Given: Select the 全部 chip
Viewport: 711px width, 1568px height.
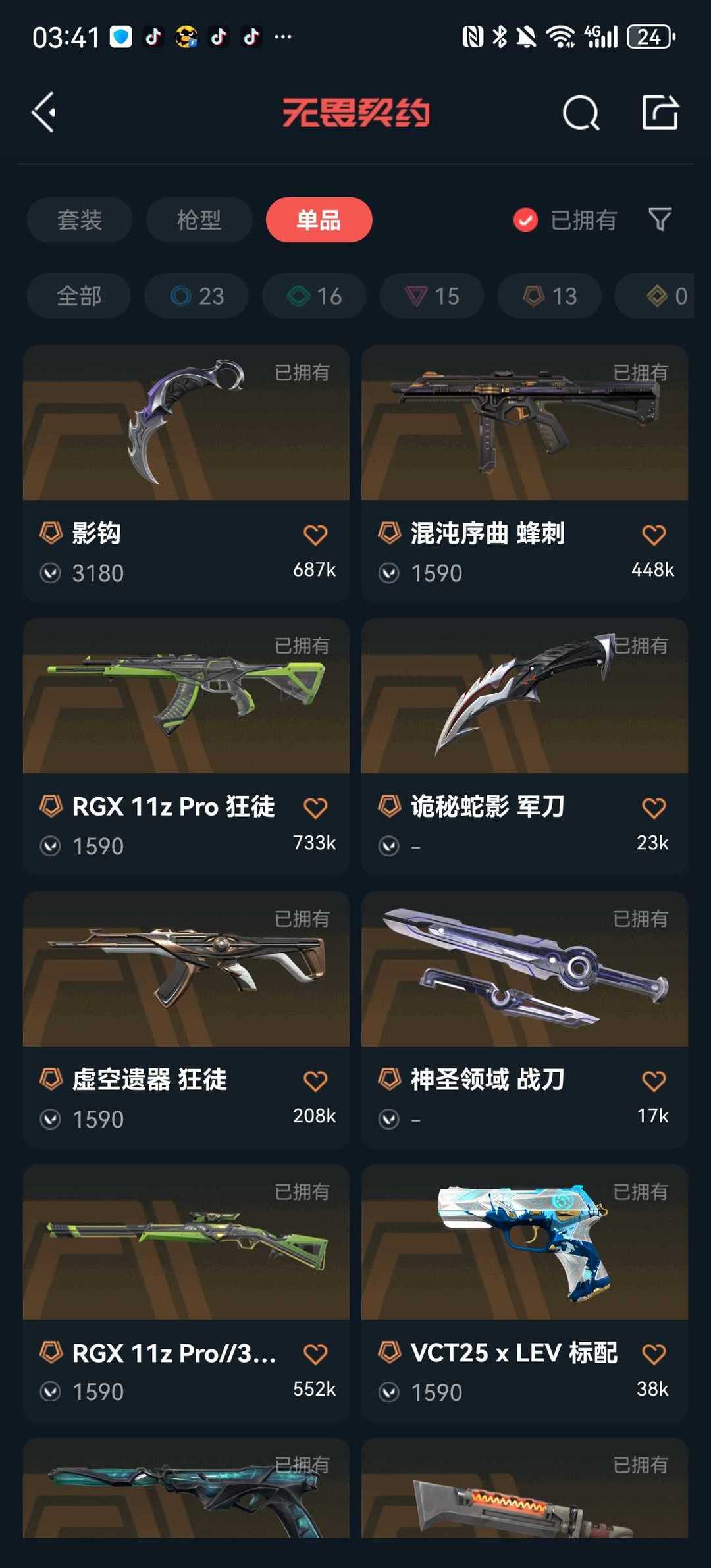Looking at the screenshot, I should pyautogui.click(x=79, y=296).
